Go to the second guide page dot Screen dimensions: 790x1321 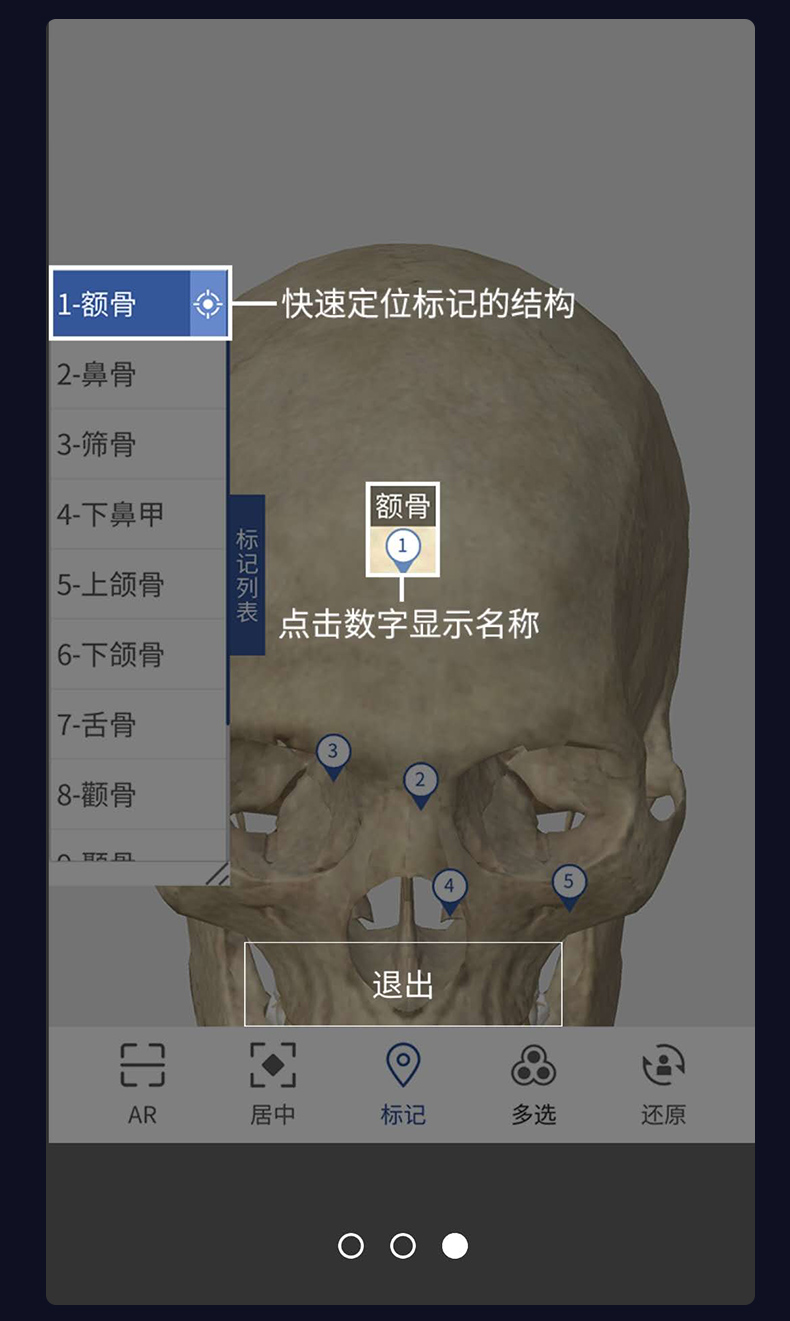[403, 1246]
